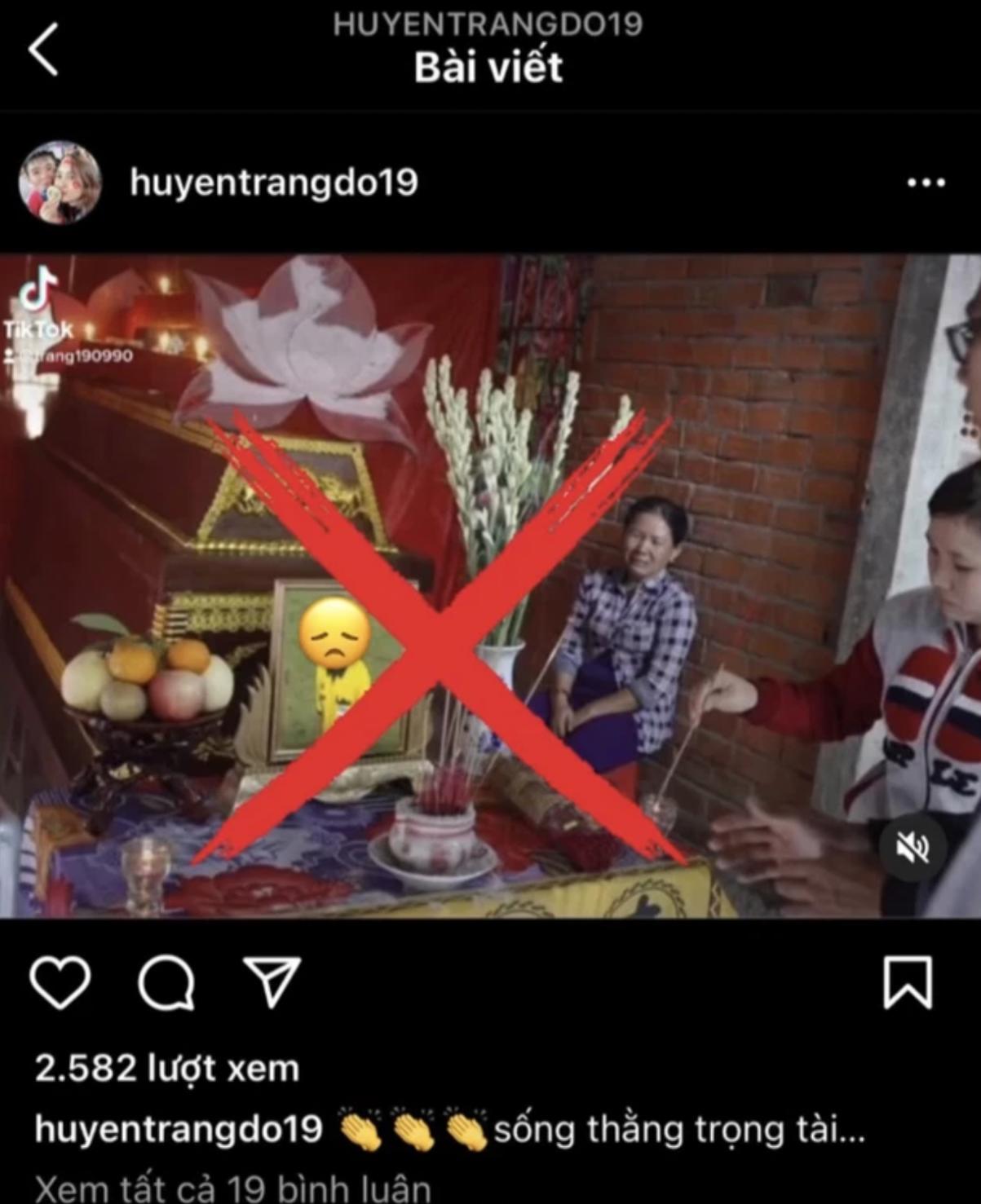View all 19 comments
981x1204 pixels.
click(x=233, y=1189)
